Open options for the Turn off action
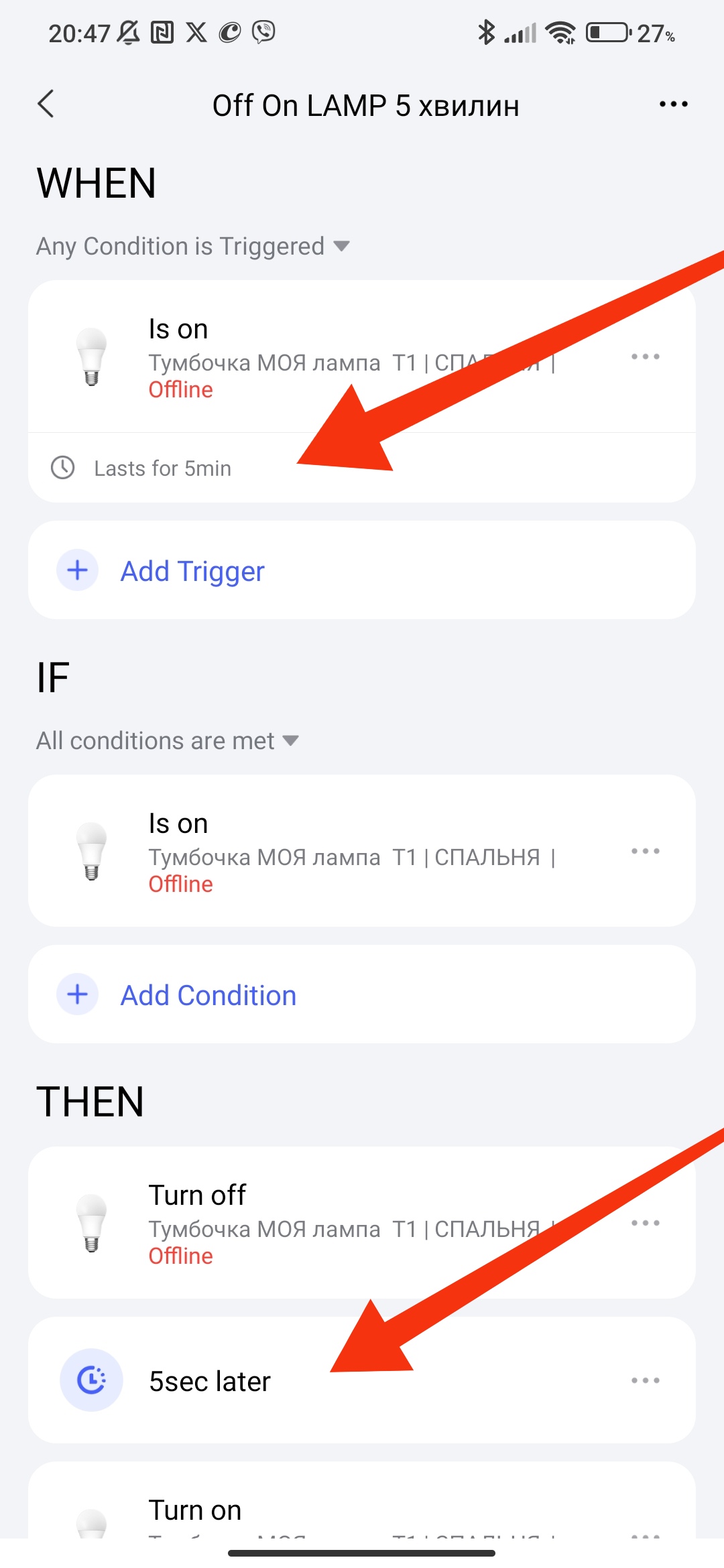Screen dimensions: 724x1568 tap(645, 1223)
